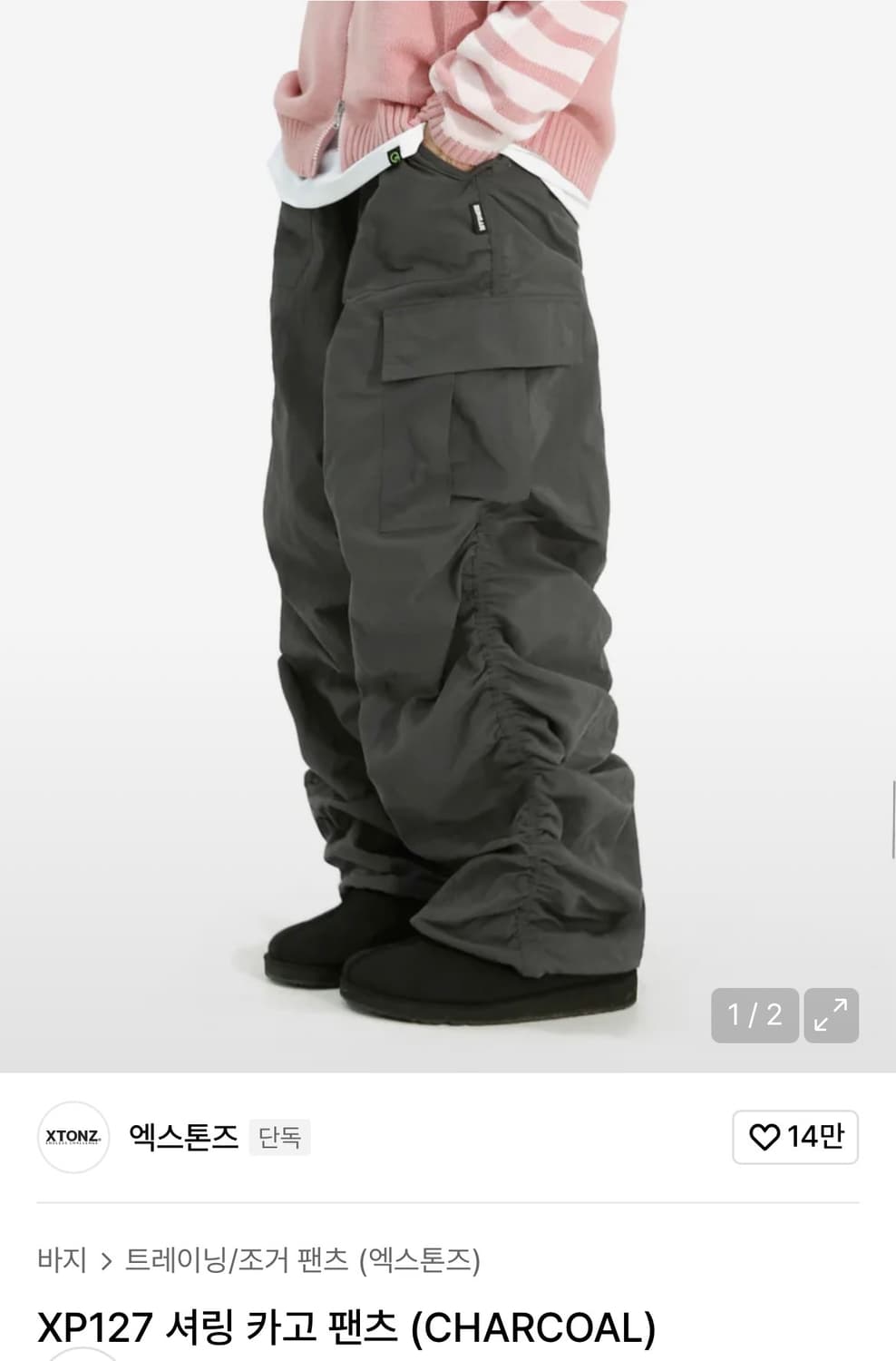The image size is (896, 1361).
Task: Expand the product image to fullscreen
Action: (x=831, y=1014)
